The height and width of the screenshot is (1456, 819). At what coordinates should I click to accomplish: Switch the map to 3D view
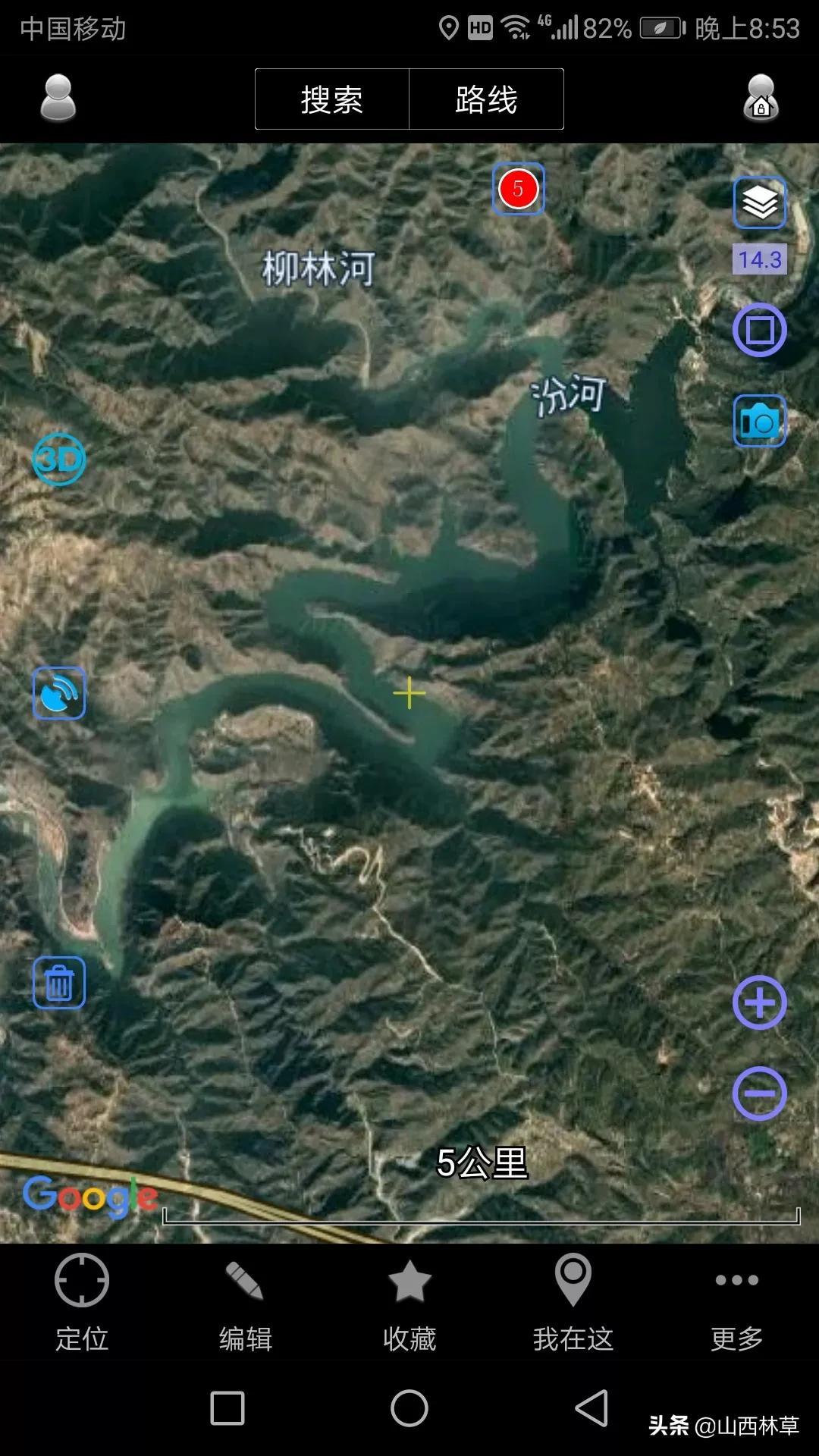pos(59,460)
